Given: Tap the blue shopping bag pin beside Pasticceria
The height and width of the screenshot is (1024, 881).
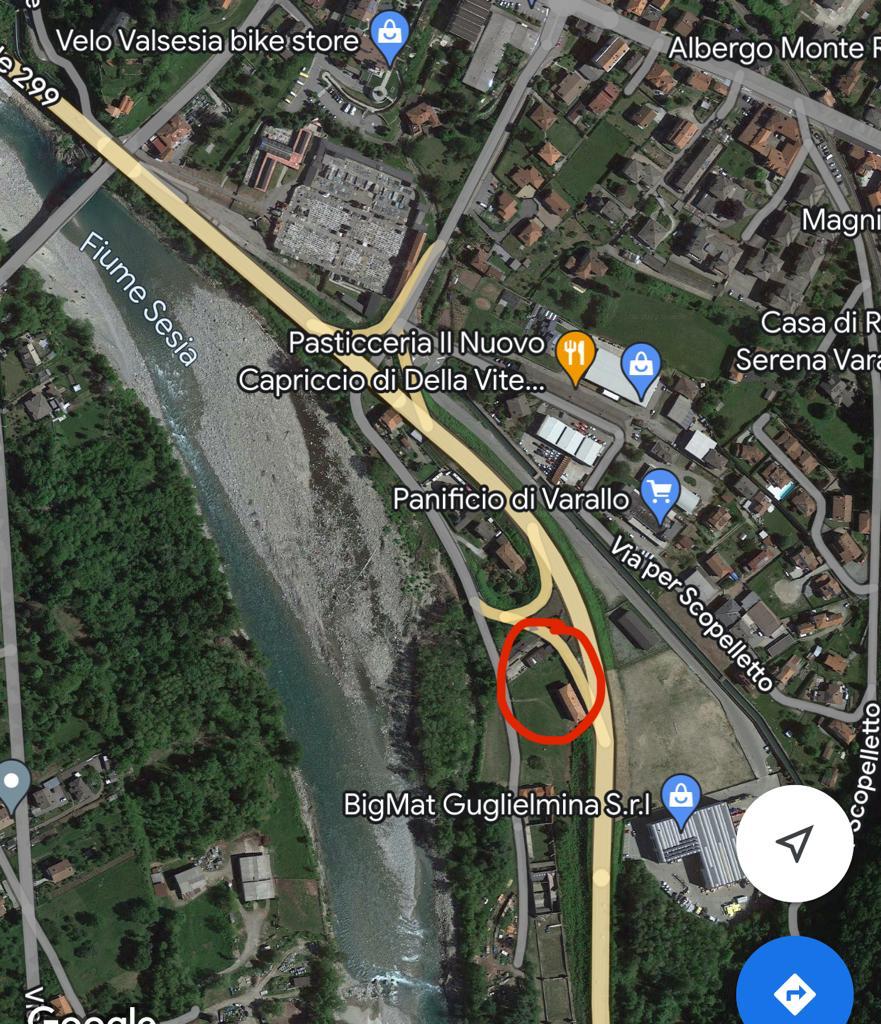Looking at the screenshot, I should point(641,365).
